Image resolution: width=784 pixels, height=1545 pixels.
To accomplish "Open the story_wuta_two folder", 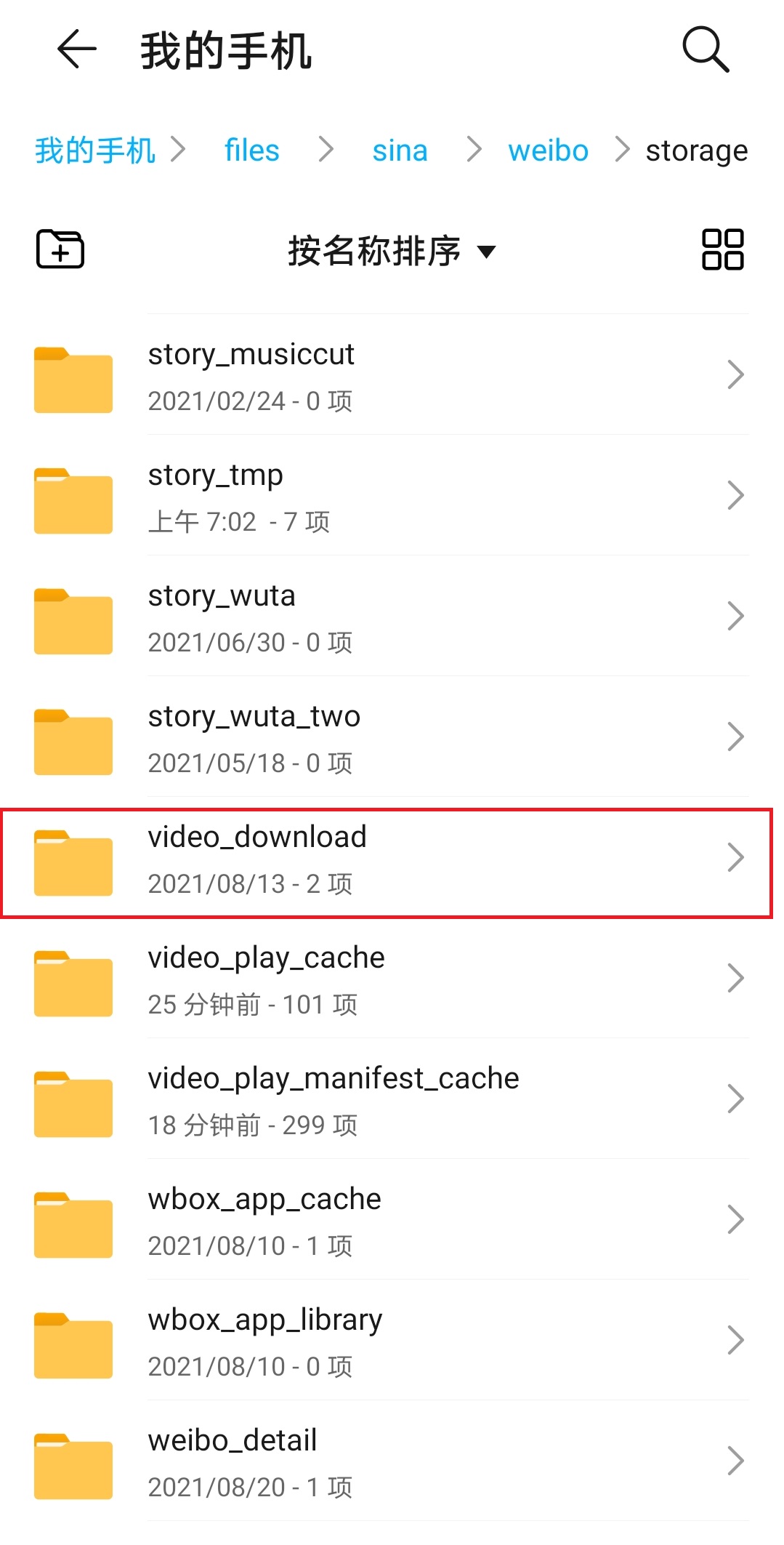I will (392, 738).
